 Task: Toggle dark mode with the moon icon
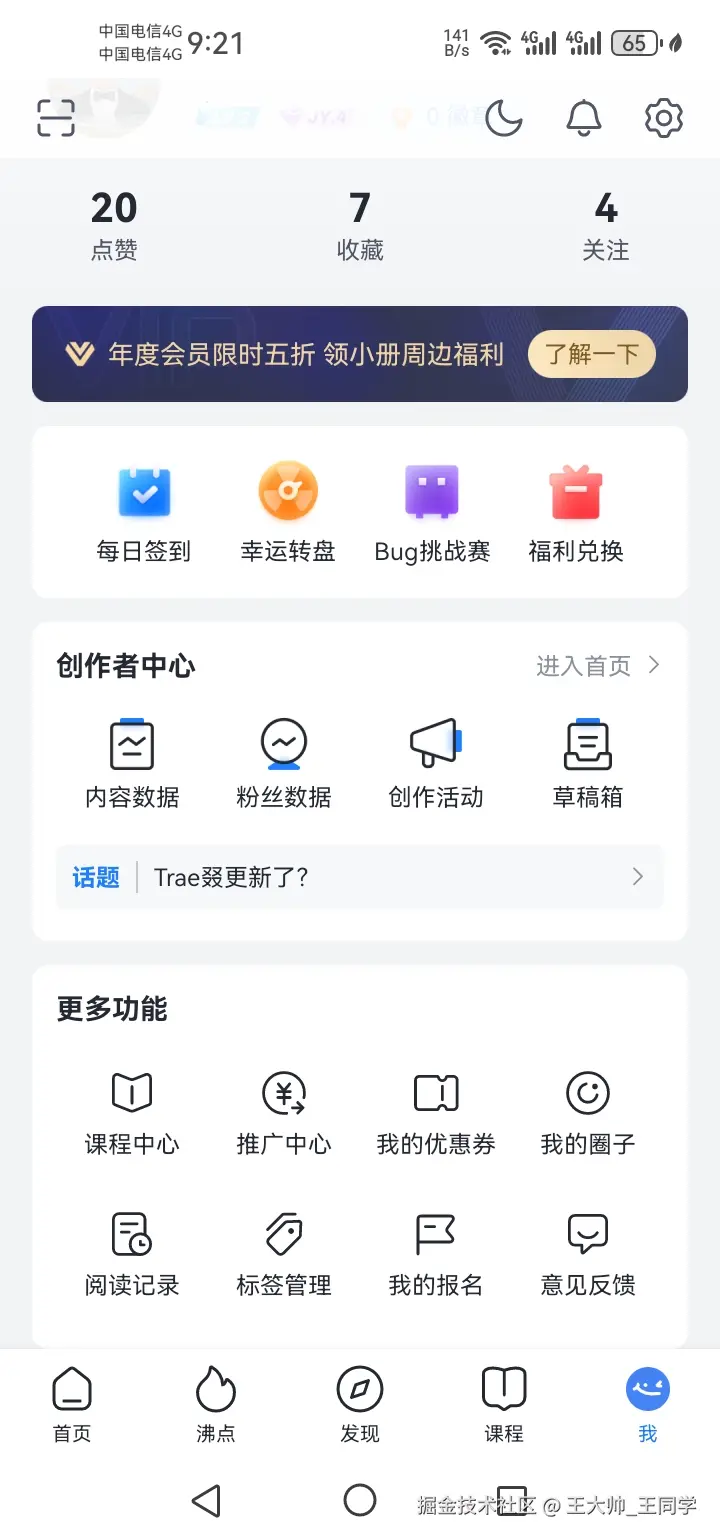coord(504,119)
